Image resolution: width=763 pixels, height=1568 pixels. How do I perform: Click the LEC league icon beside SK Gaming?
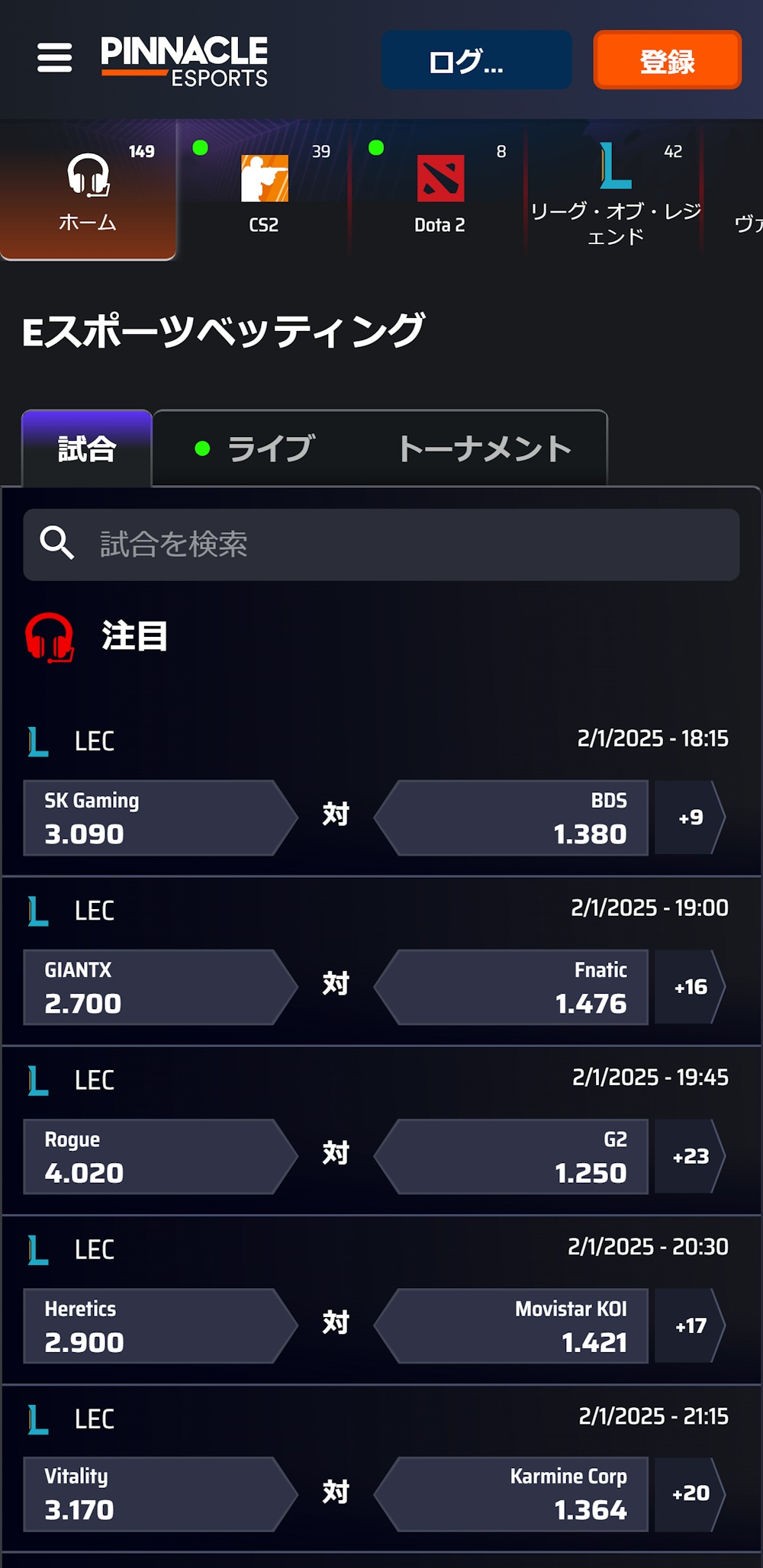37,740
